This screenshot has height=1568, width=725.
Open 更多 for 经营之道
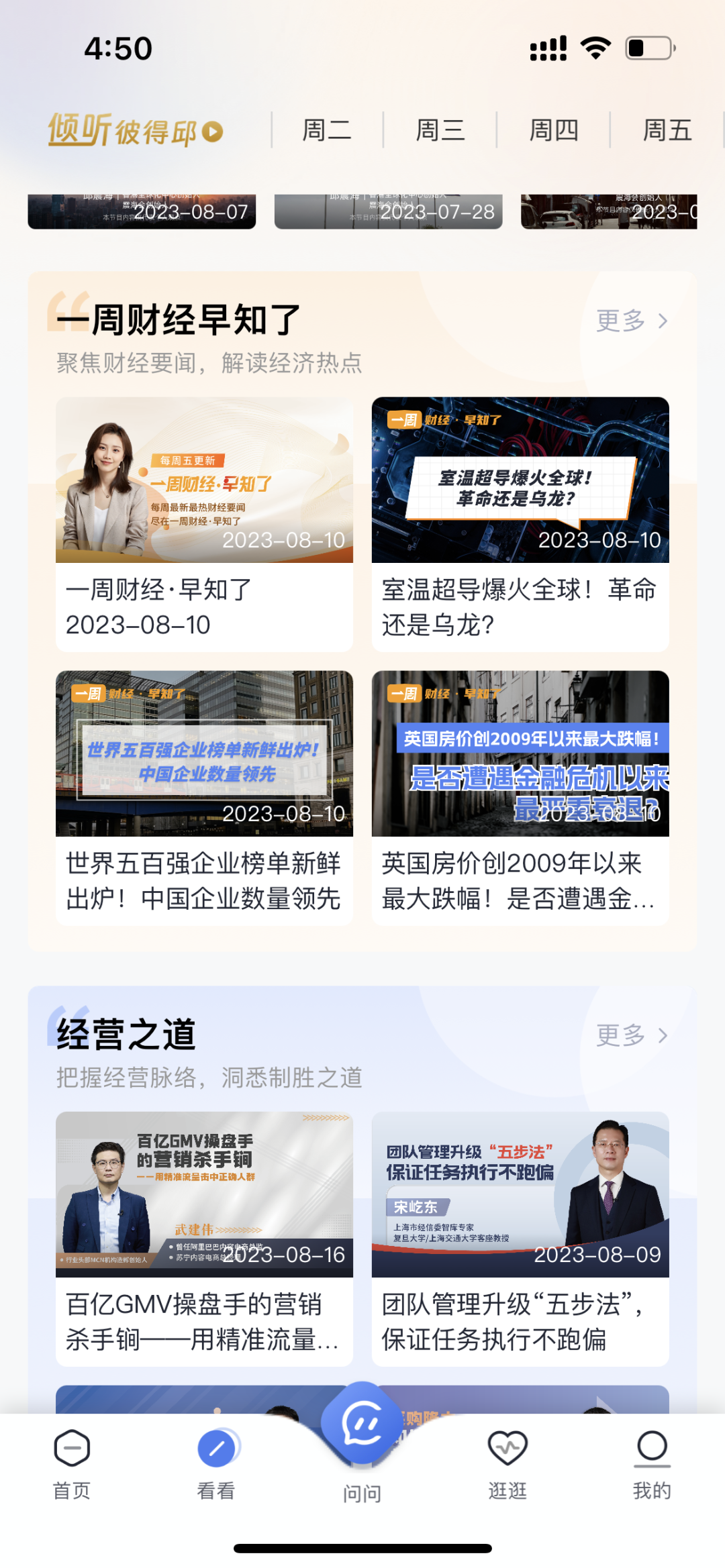click(x=632, y=1035)
